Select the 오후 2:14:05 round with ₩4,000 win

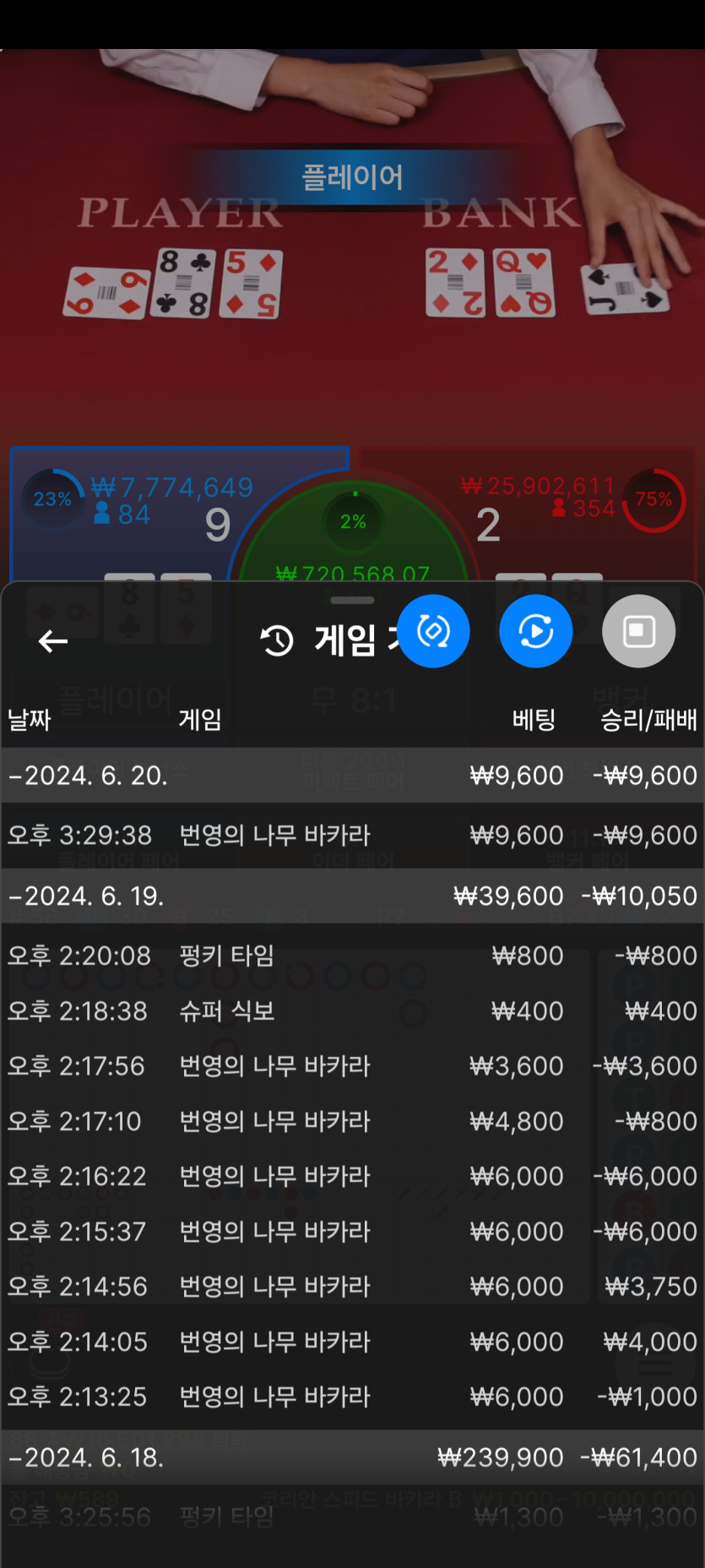click(x=352, y=1342)
